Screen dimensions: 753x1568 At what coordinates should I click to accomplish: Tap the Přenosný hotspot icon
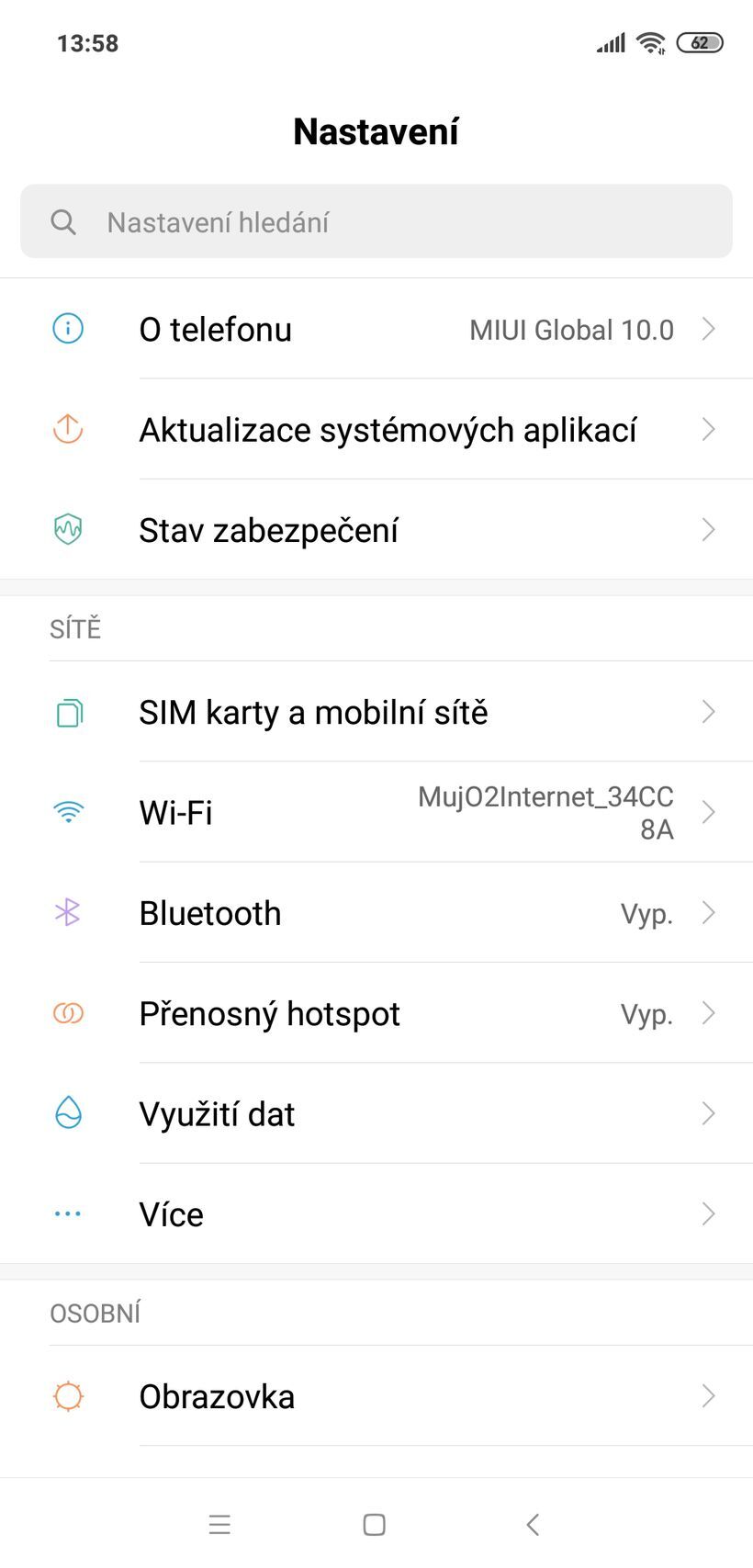point(67,1013)
